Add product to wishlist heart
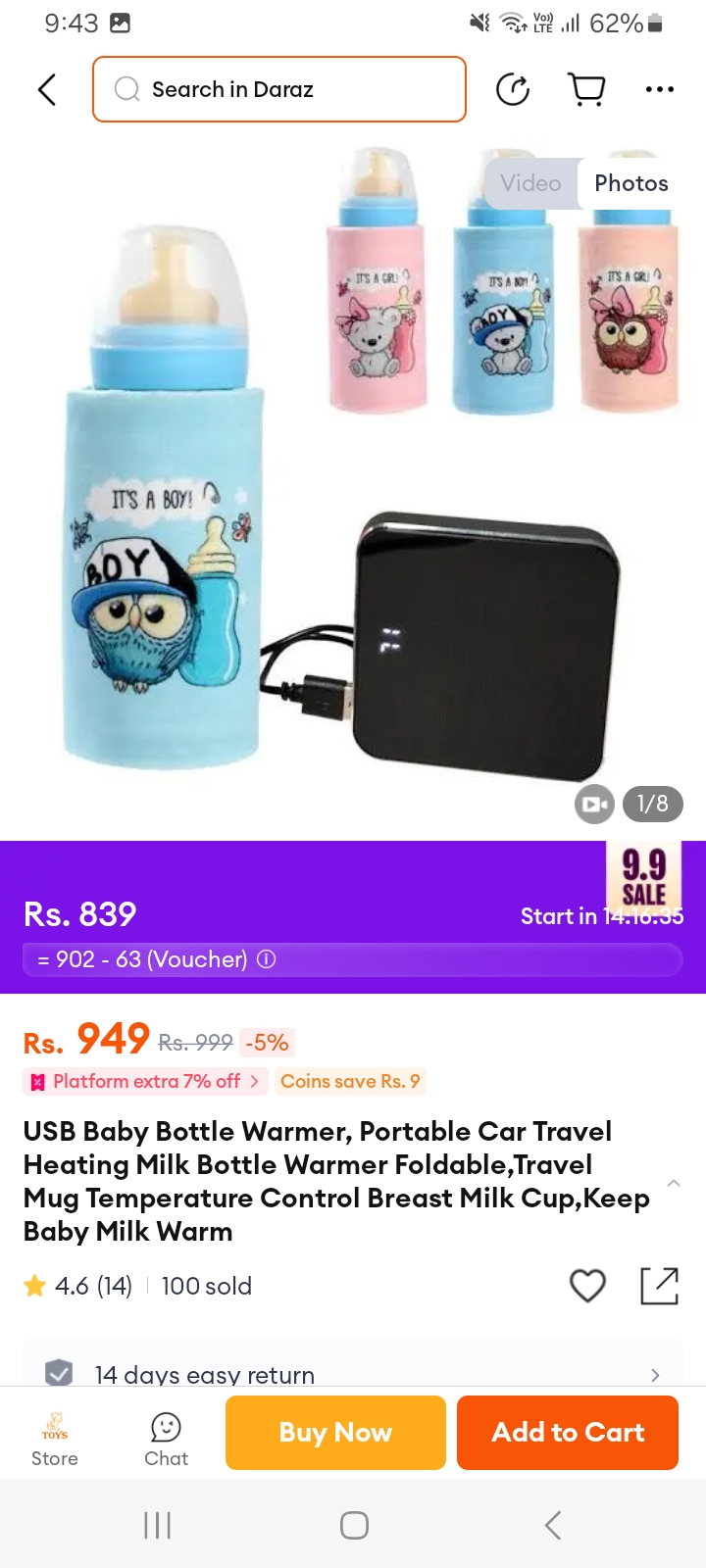Image resolution: width=706 pixels, height=1568 pixels. (x=587, y=1286)
